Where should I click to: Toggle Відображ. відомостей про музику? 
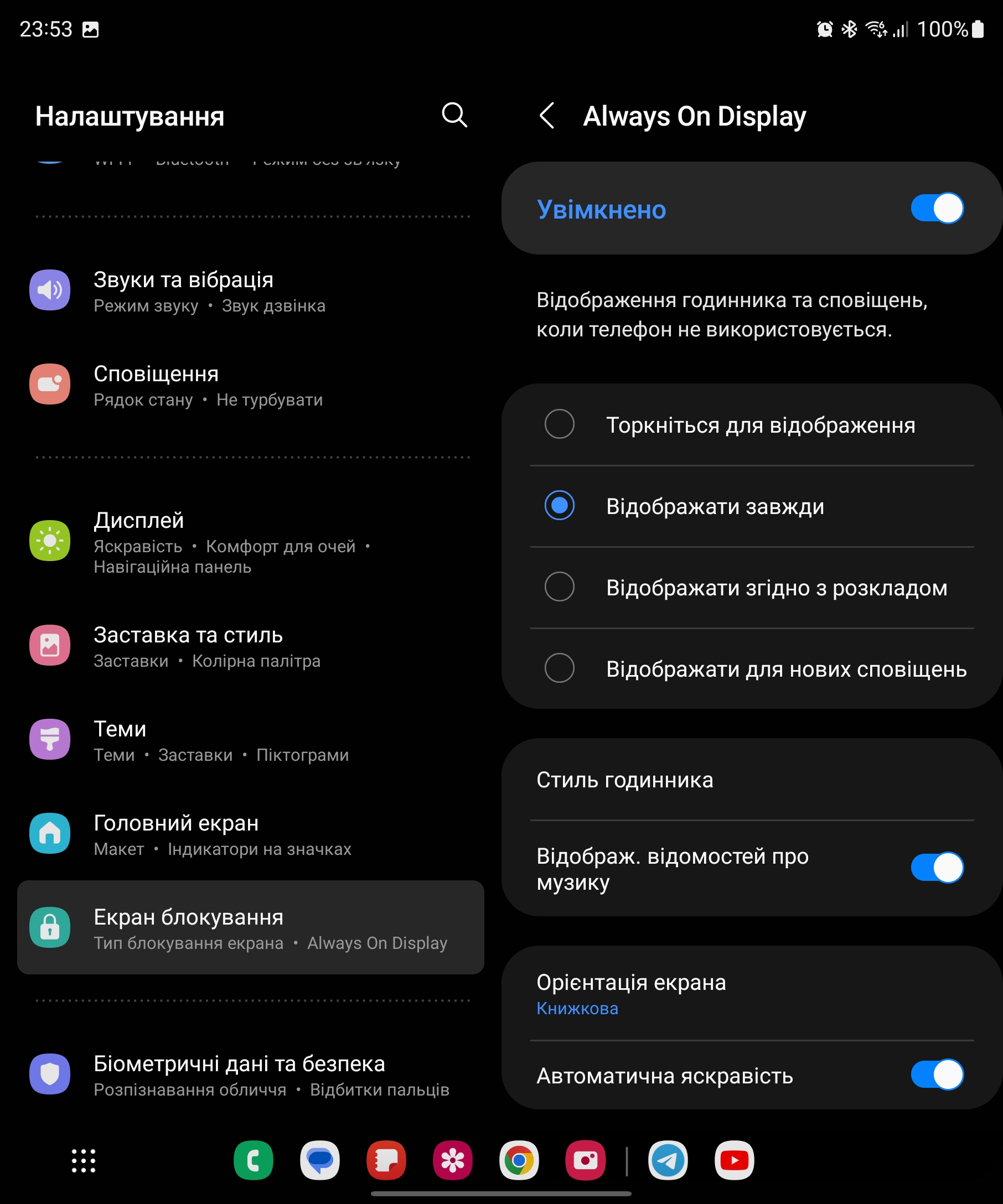pyautogui.click(x=936, y=868)
